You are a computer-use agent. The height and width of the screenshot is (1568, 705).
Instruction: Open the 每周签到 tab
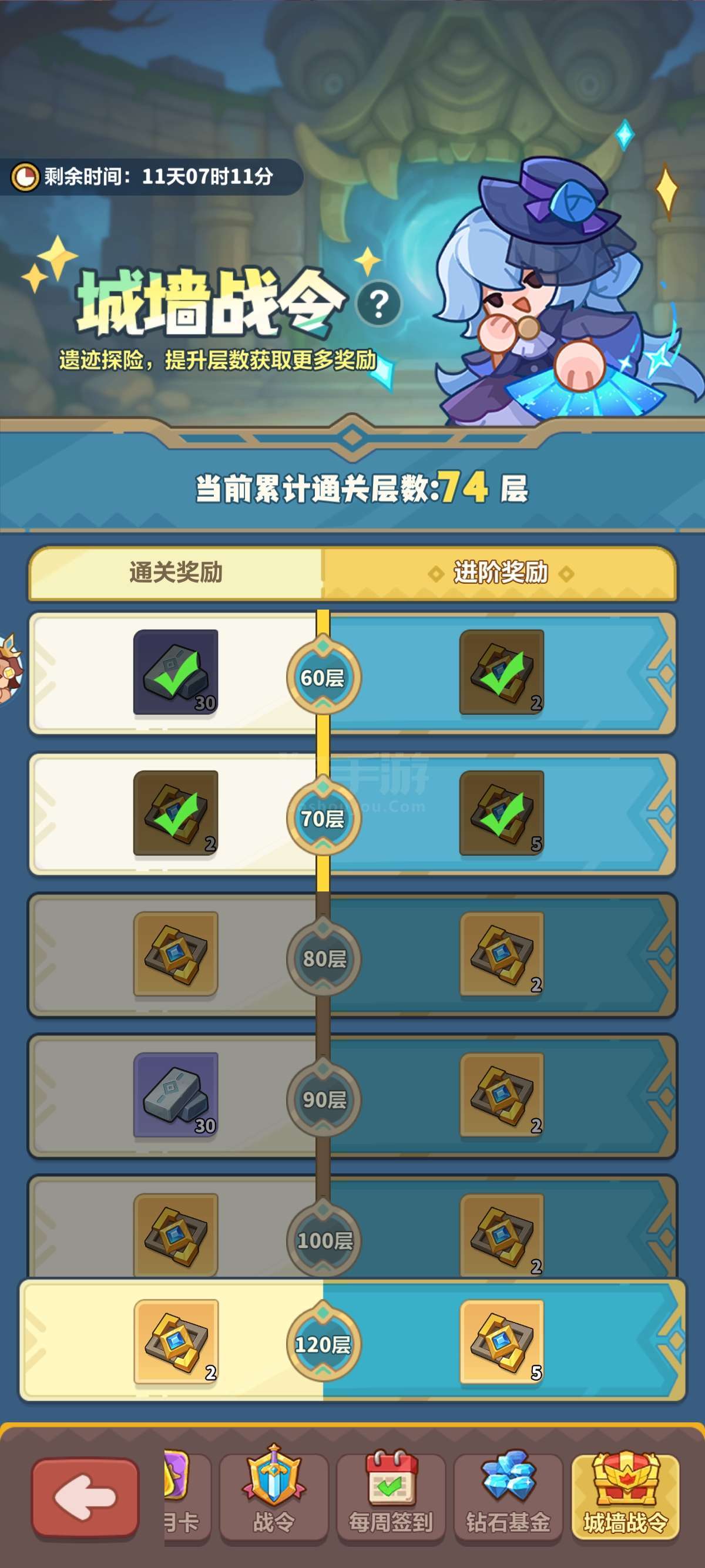[x=391, y=1498]
